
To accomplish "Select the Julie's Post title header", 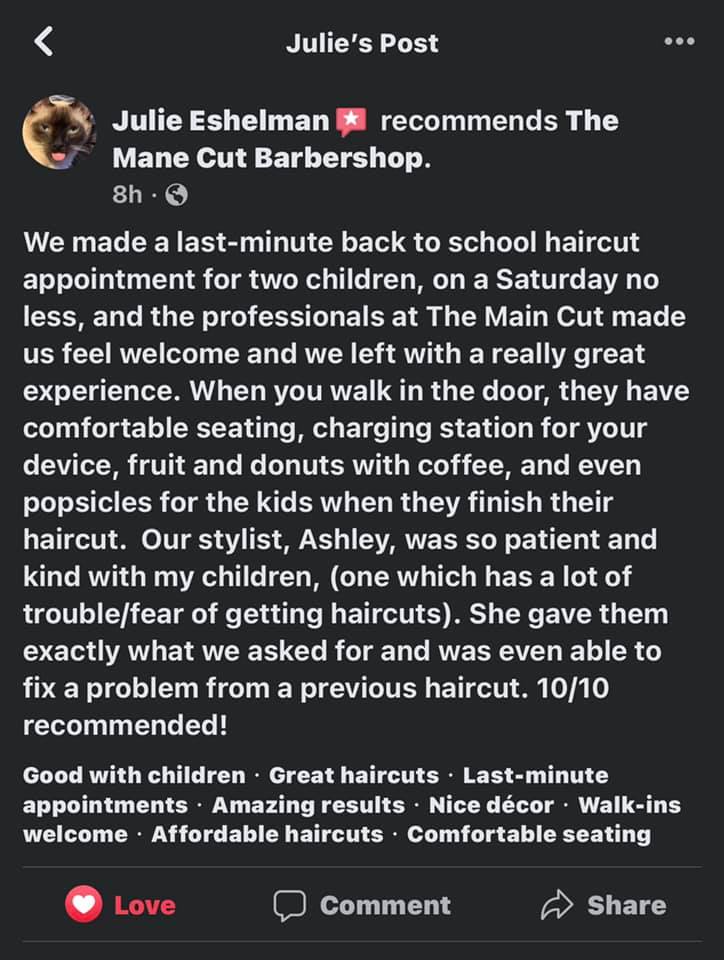I will tap(362, 42).
